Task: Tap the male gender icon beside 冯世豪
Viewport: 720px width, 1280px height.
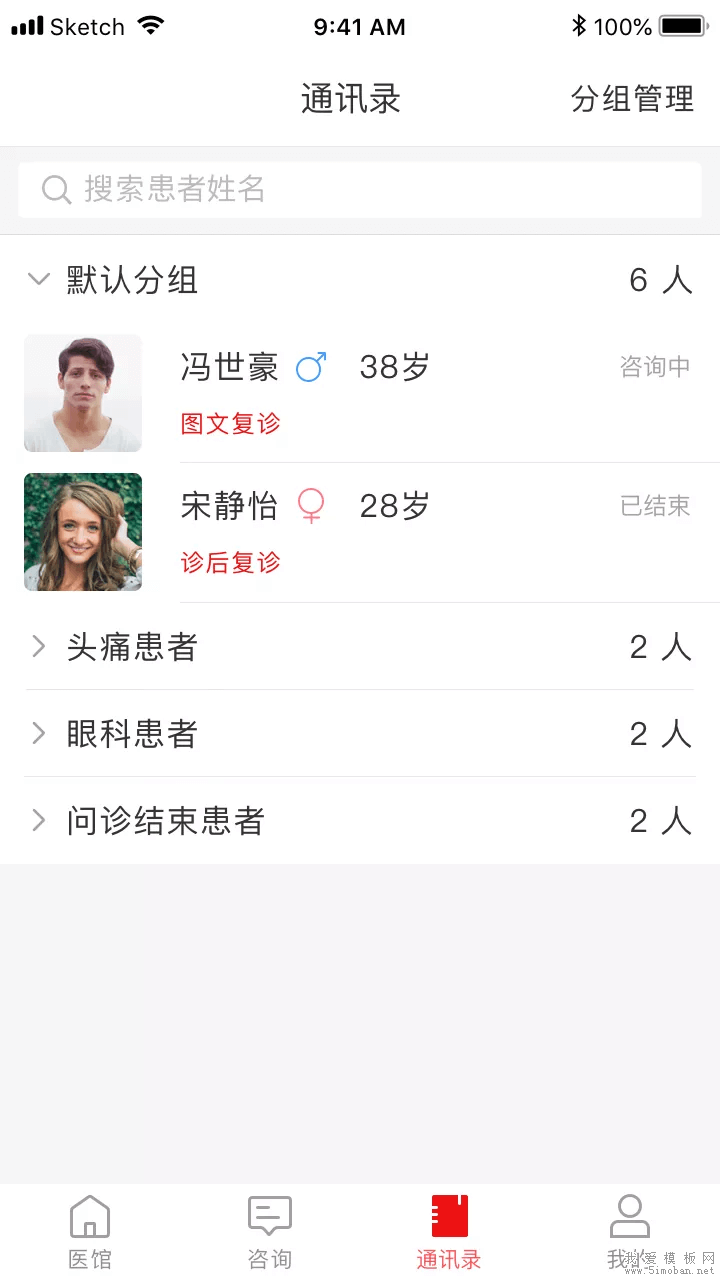Action: (x=311, y=367)
